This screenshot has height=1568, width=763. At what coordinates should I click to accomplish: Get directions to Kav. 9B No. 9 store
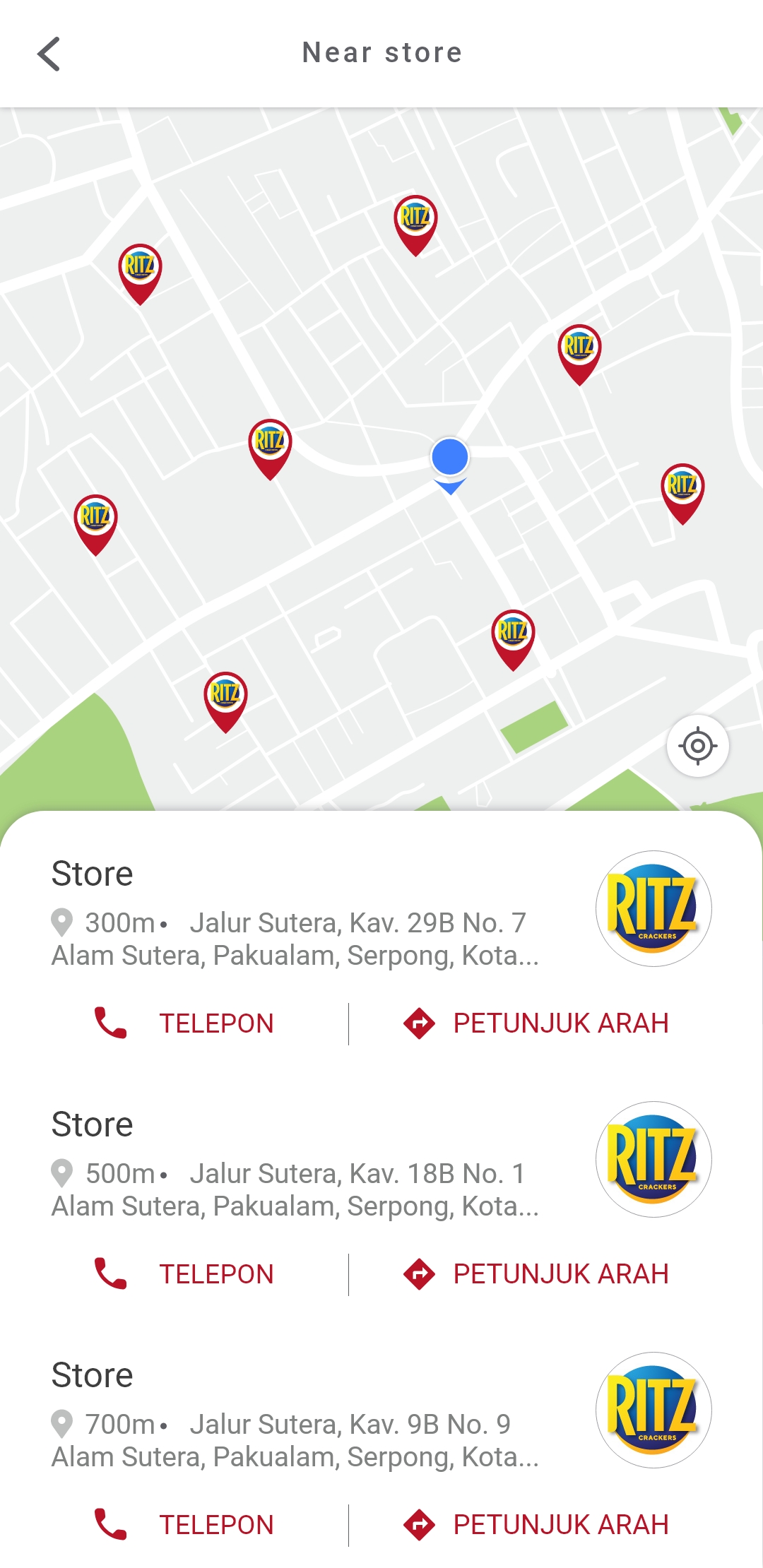pos(536,1524)
